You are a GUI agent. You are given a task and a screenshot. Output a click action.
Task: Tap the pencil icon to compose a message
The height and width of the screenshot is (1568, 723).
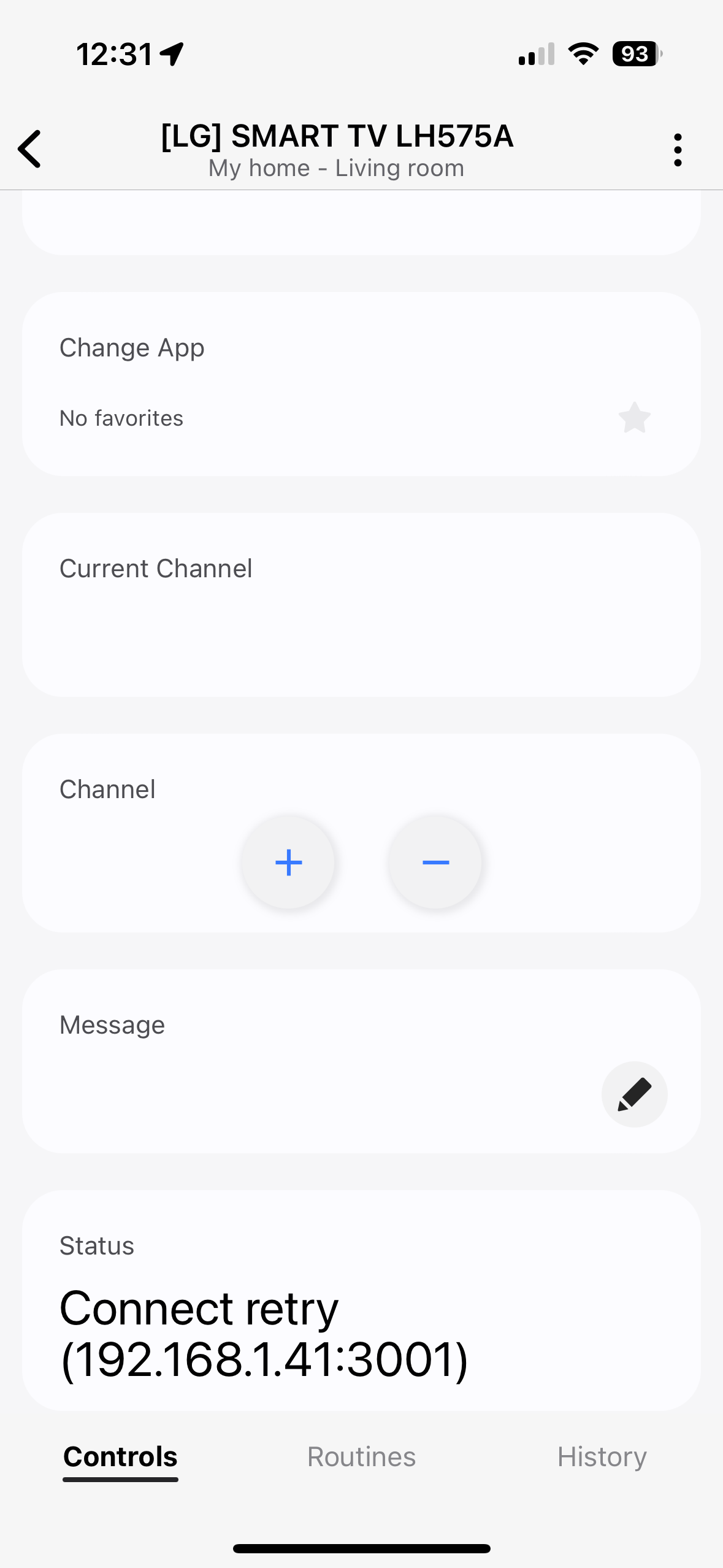click(634, 1094)
